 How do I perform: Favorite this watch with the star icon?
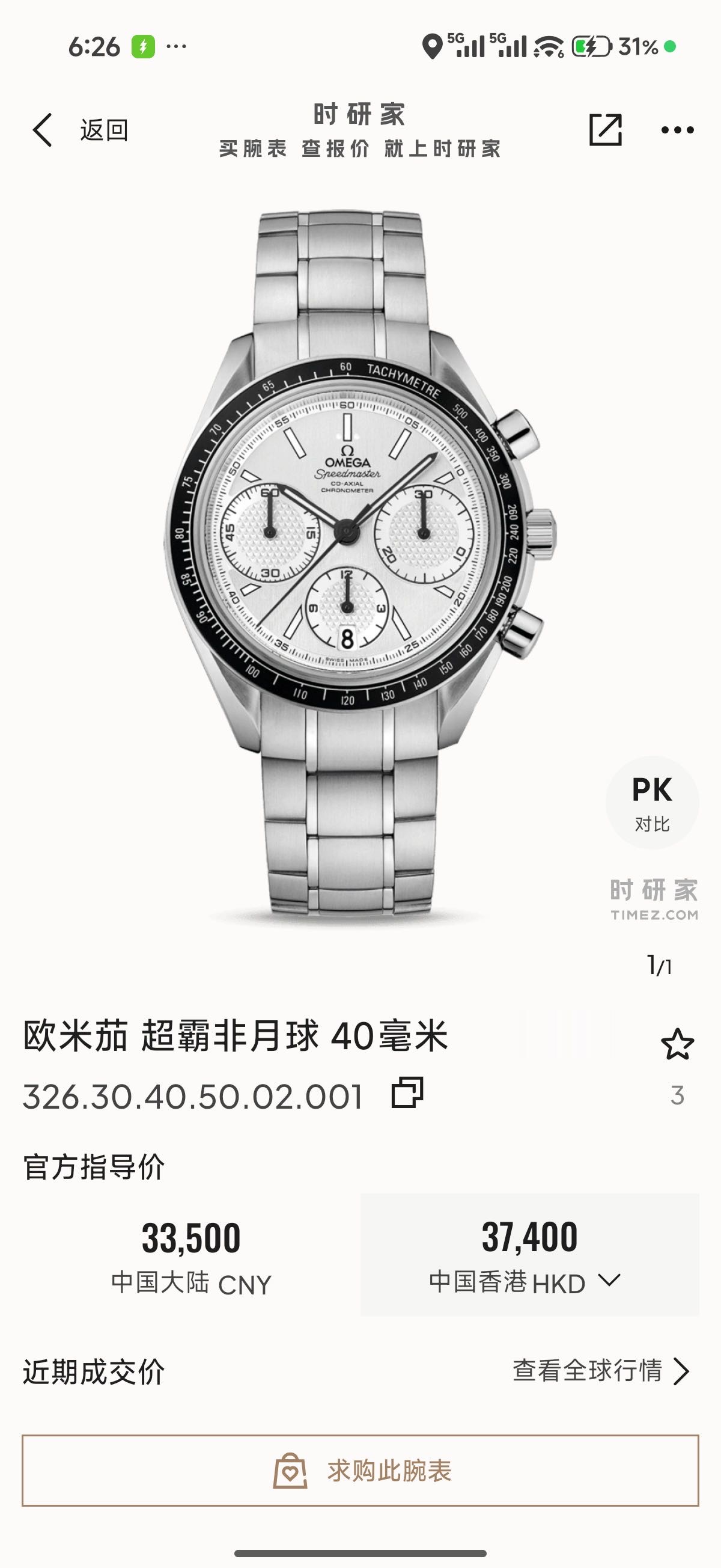tap(677, 1045)
